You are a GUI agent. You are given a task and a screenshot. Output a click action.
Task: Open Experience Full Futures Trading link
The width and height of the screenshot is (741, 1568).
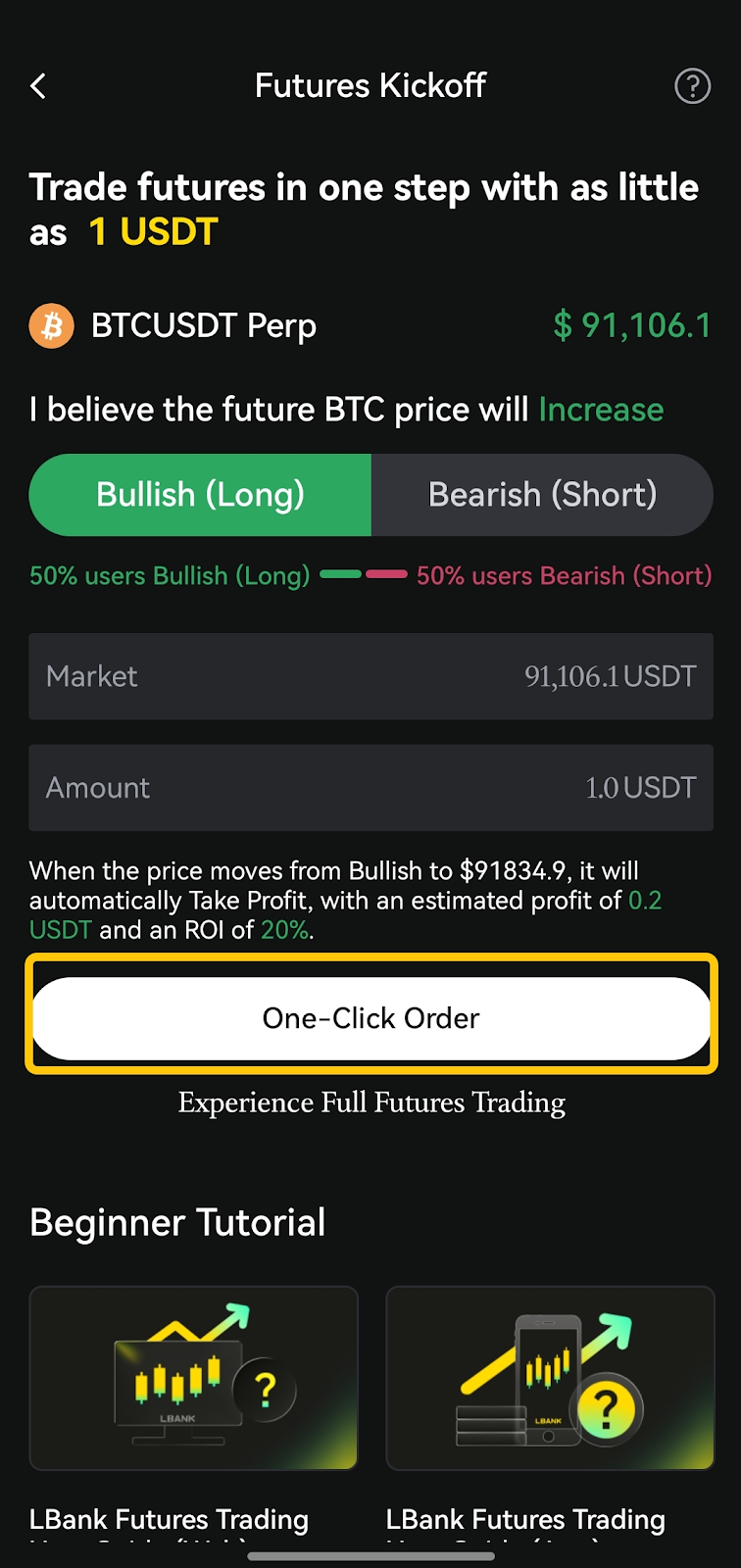[371, 1102]
